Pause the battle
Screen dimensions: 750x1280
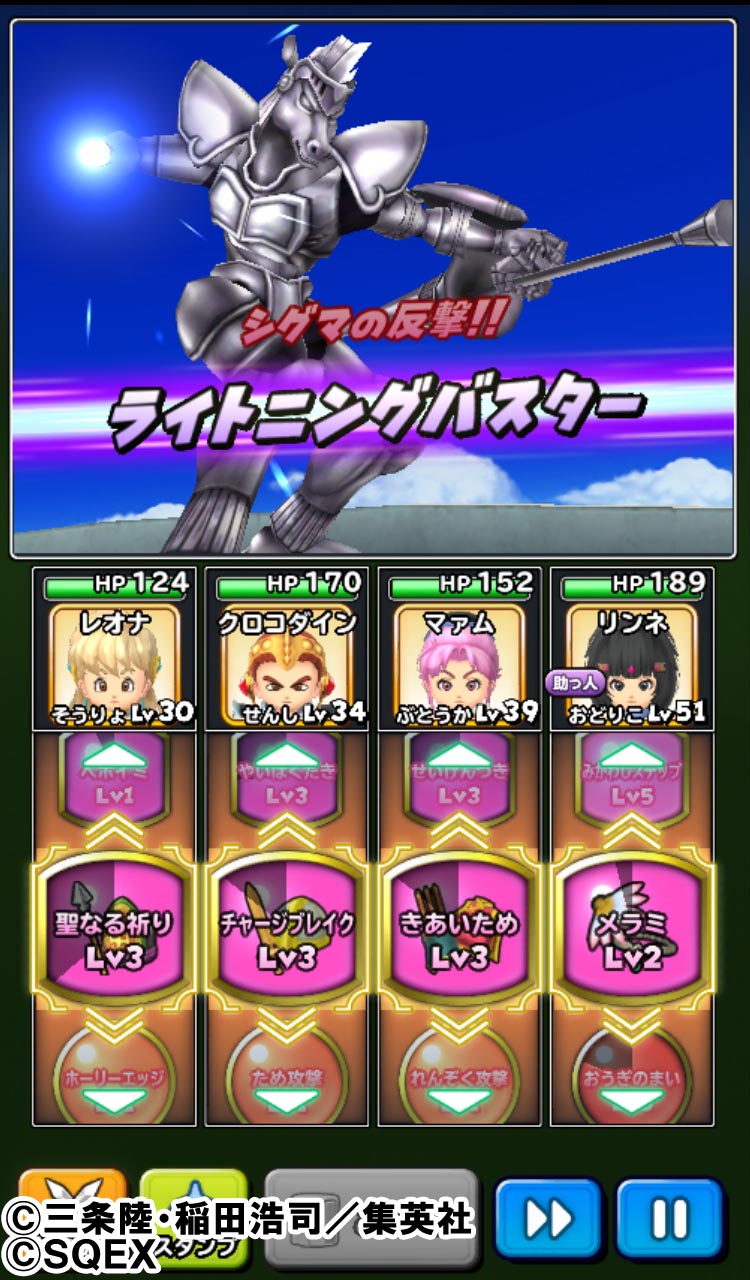(x=669, y=1217)
